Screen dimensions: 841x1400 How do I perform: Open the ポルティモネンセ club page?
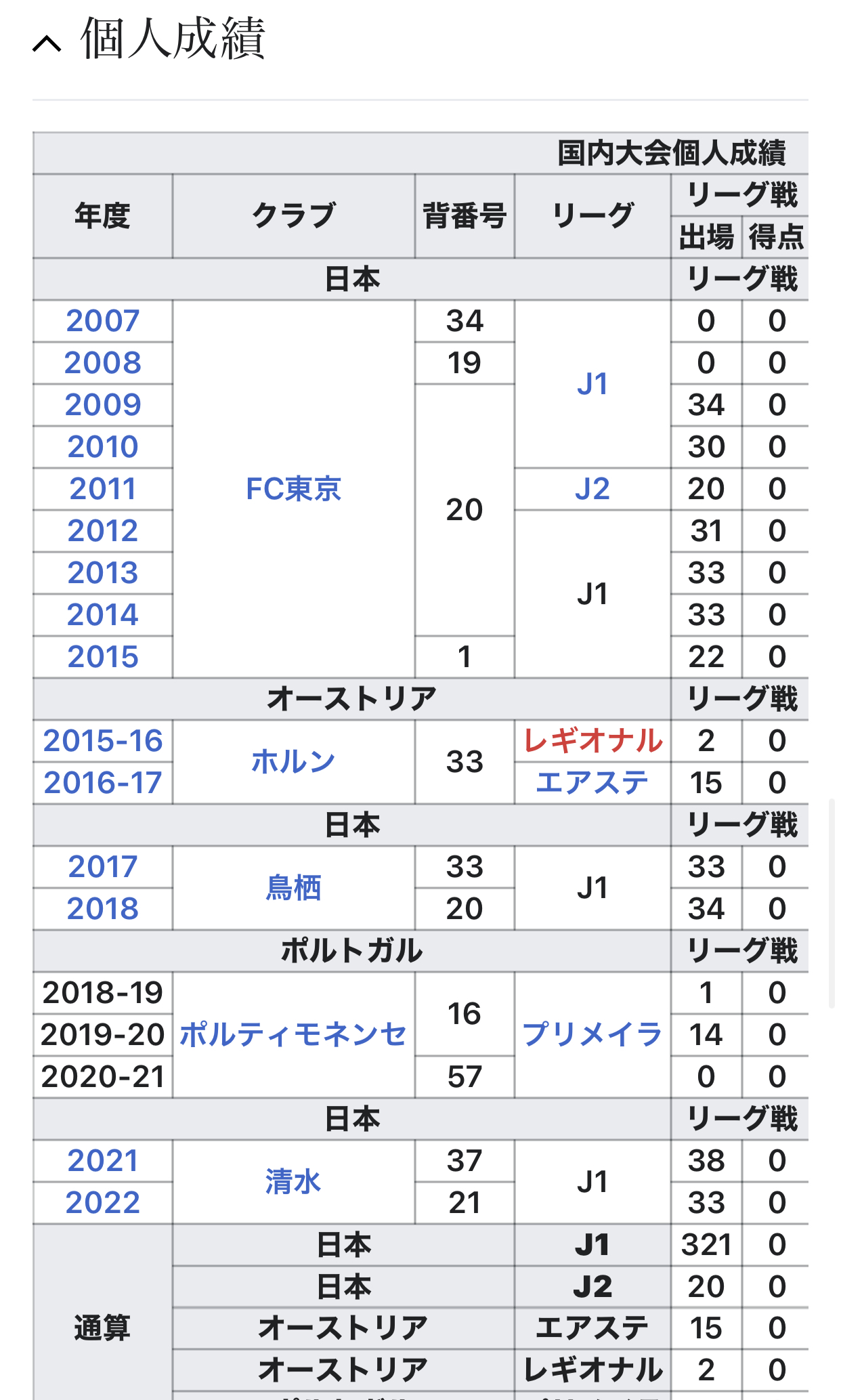(x=293, y=1035)
